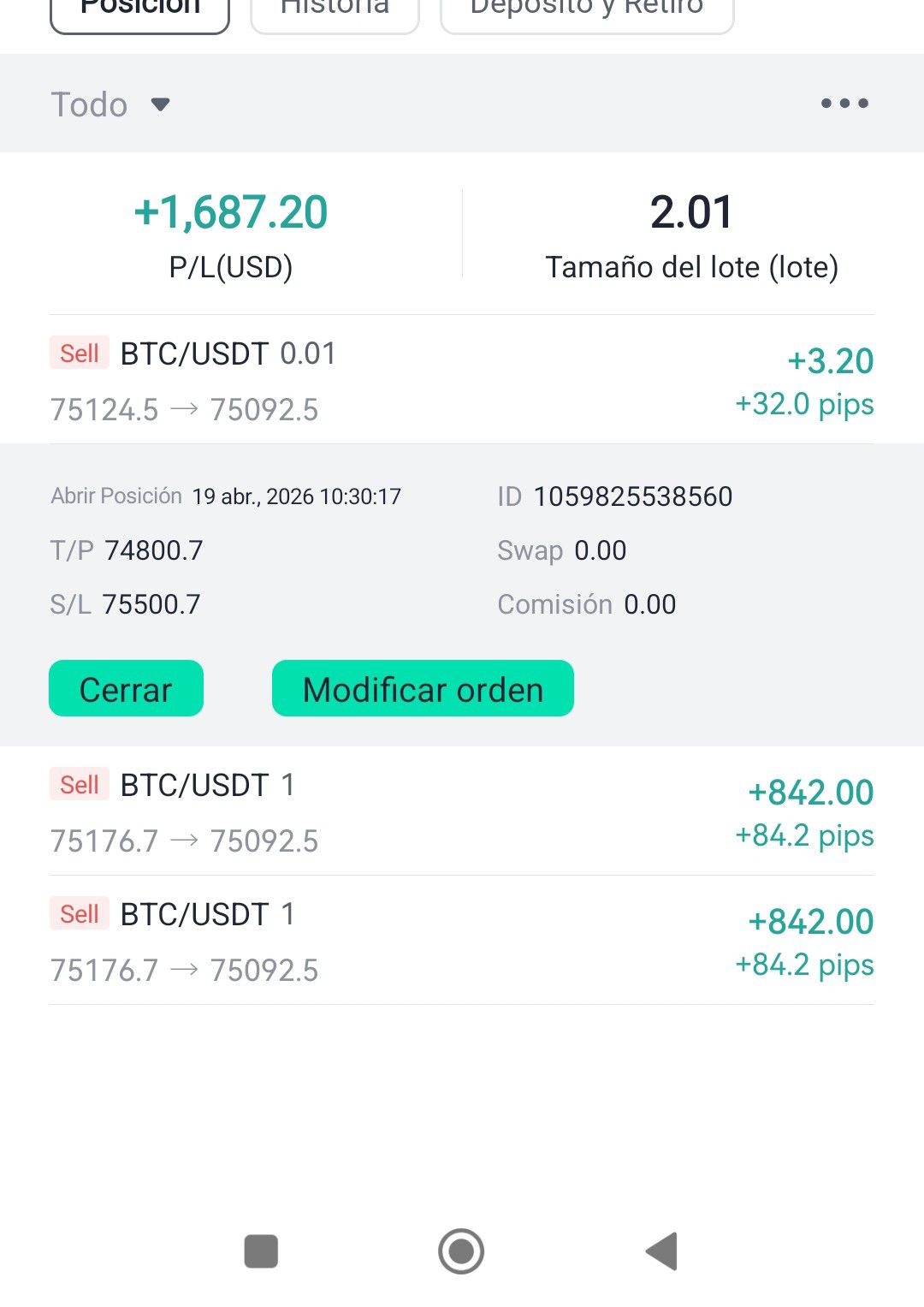Tap Cerrar to close the position

click(x=126, y=688)
